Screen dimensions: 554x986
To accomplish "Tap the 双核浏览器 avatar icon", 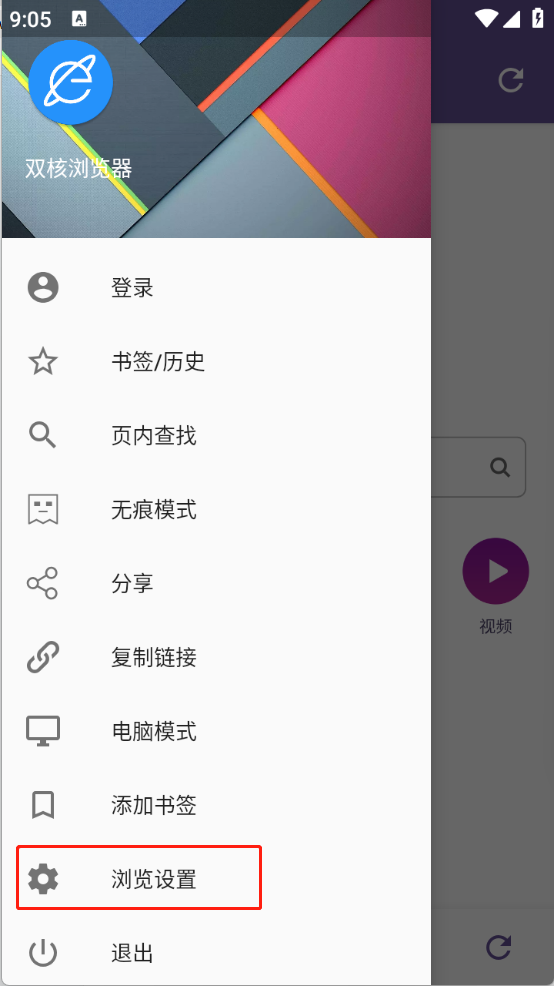I will (71, 83).
